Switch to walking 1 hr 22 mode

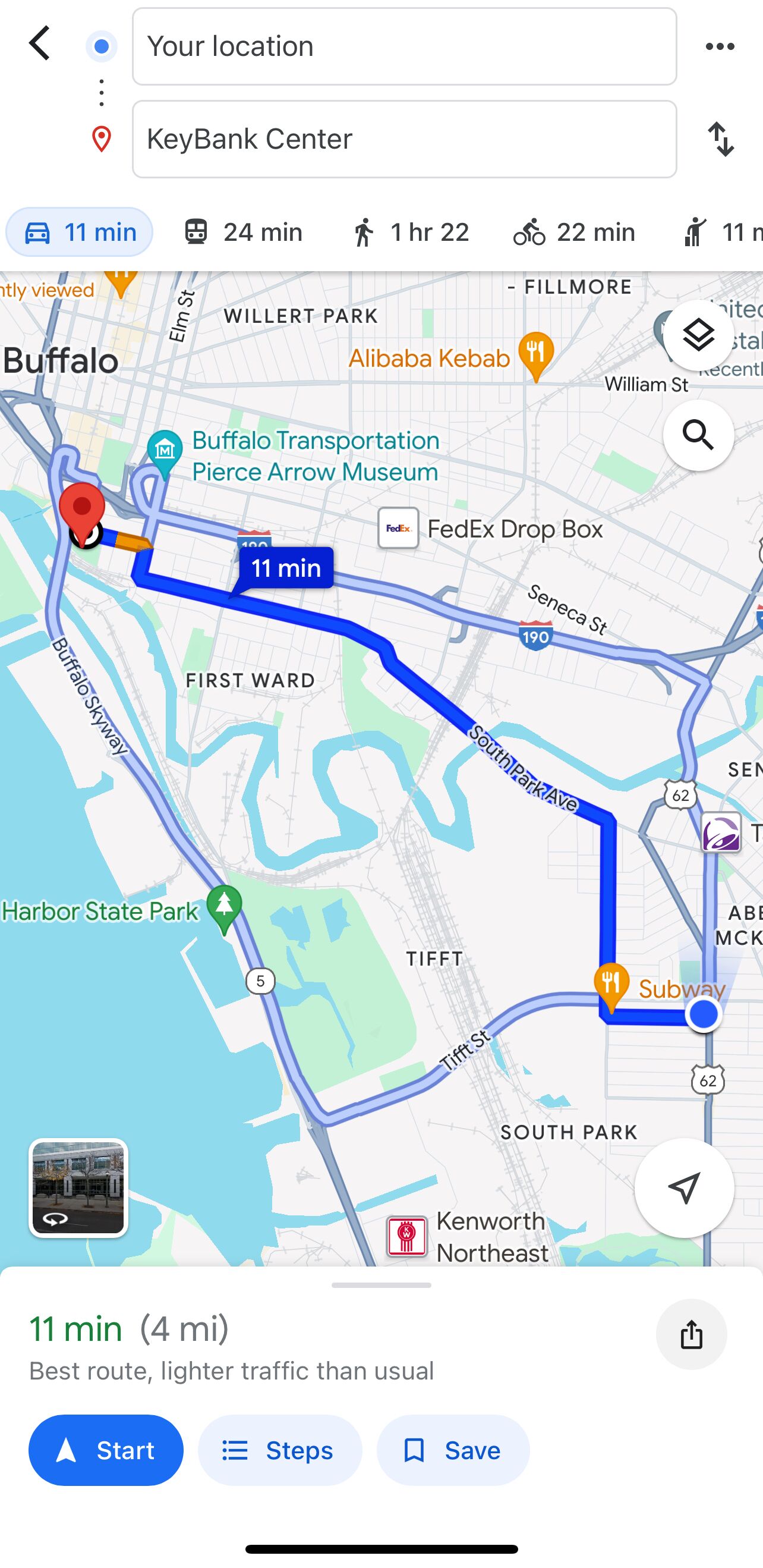click(409, 232)
